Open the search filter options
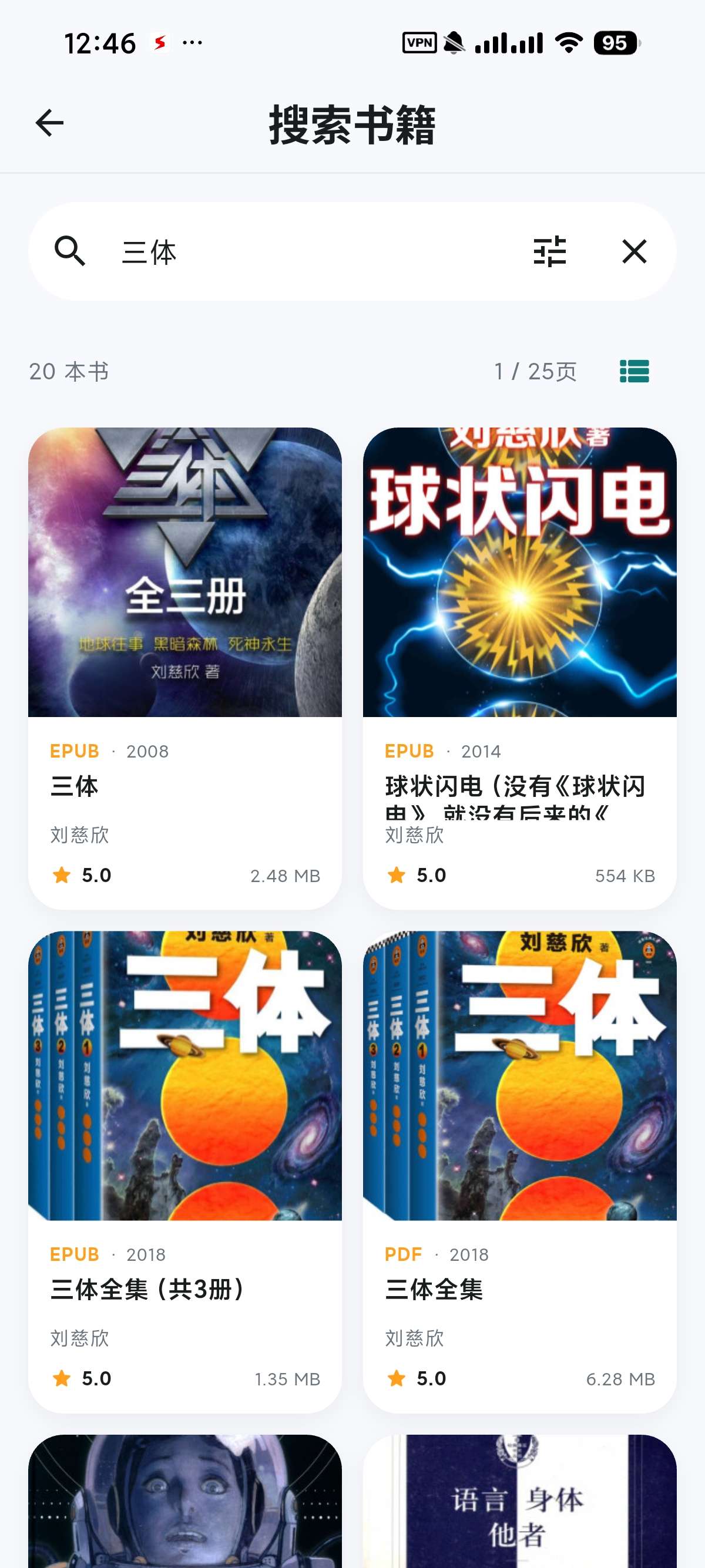This screenshot has width=705, height=1568. tap(549, 253)
